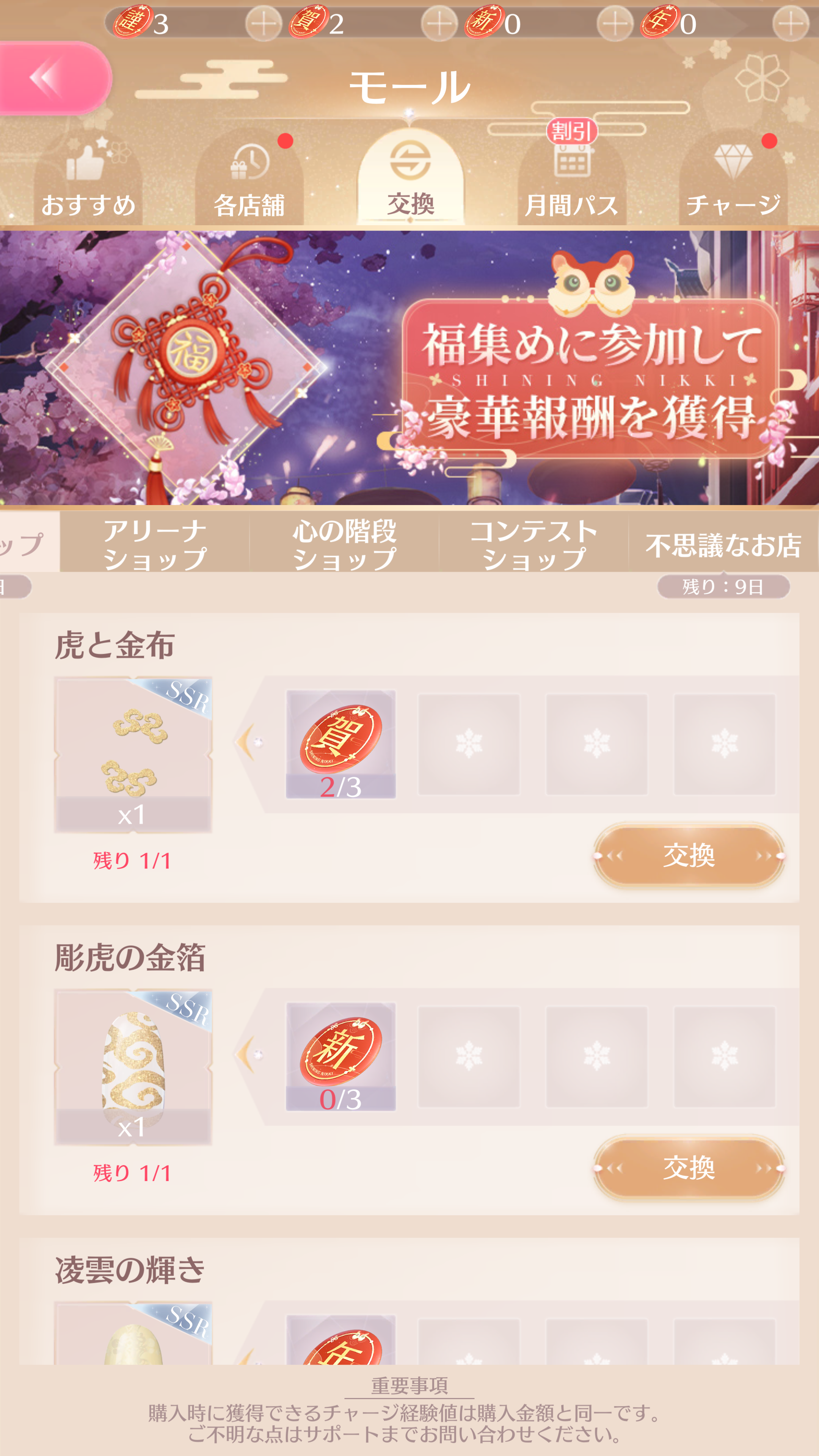
Task: Exchange for 虎と金布 item
Action: pos(689,855)
